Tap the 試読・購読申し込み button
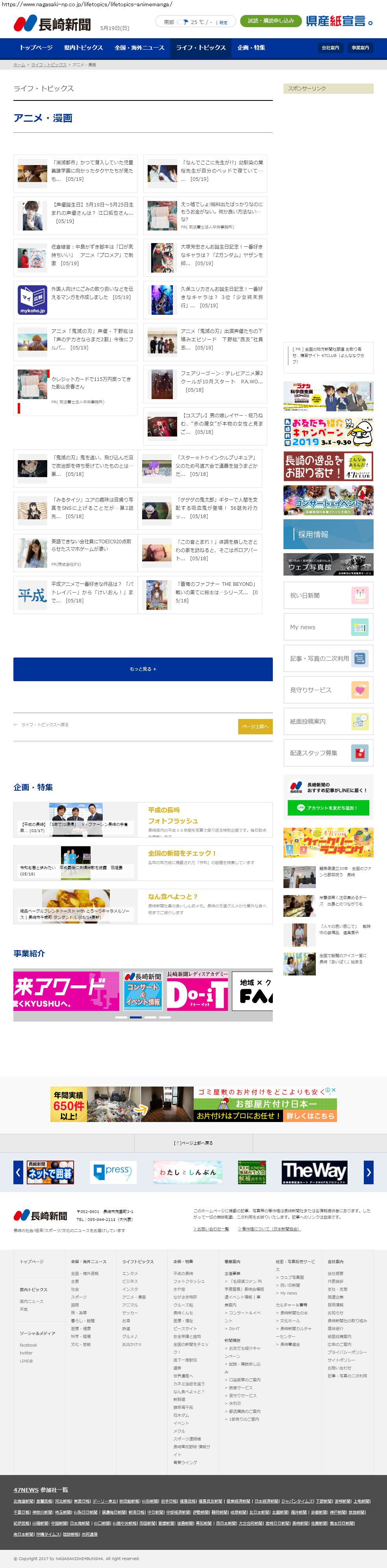The height and width of the screenshot is (1568, 387). 271,21
